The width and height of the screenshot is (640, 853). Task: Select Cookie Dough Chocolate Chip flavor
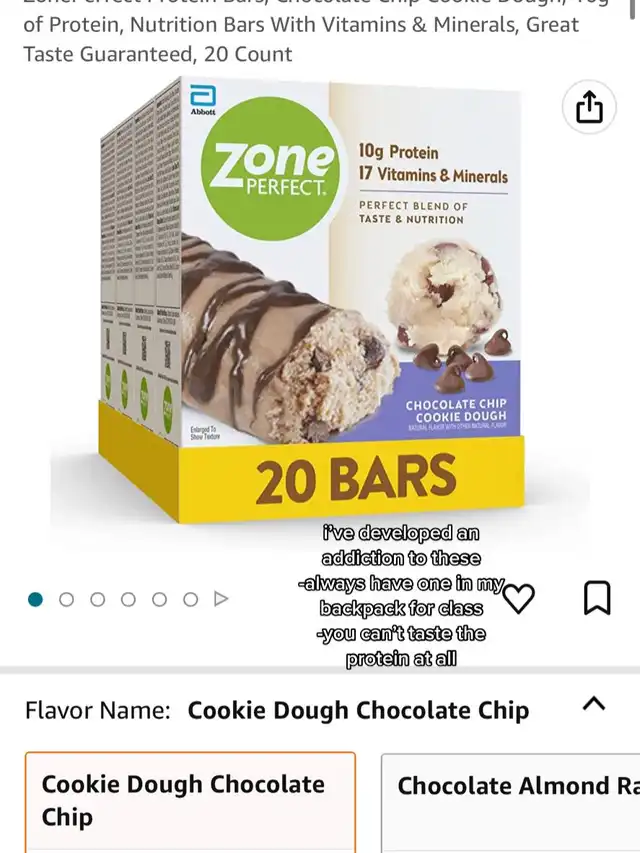190,800
